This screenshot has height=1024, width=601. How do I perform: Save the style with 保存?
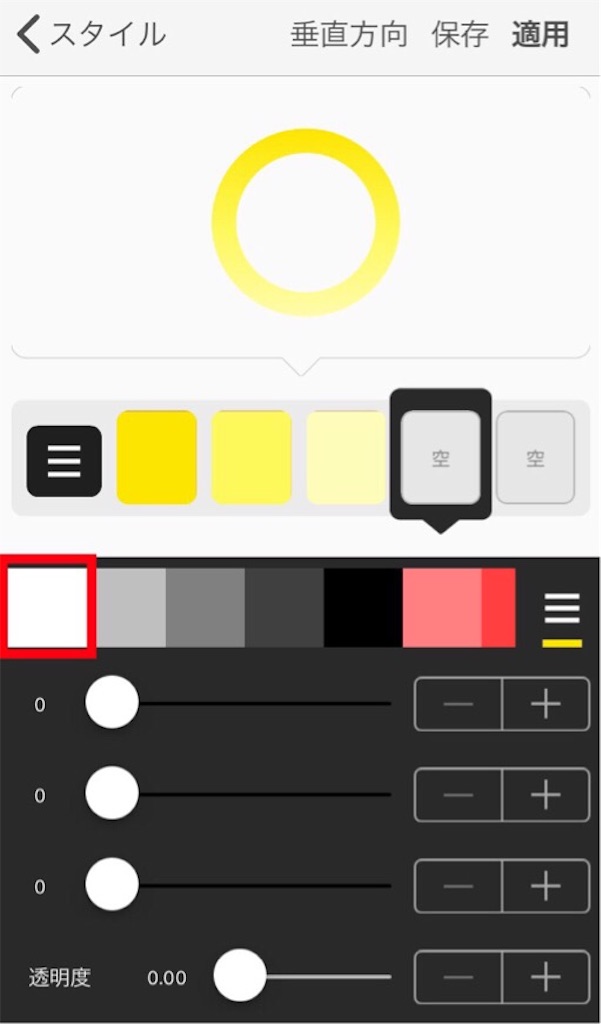pos(460,35)
